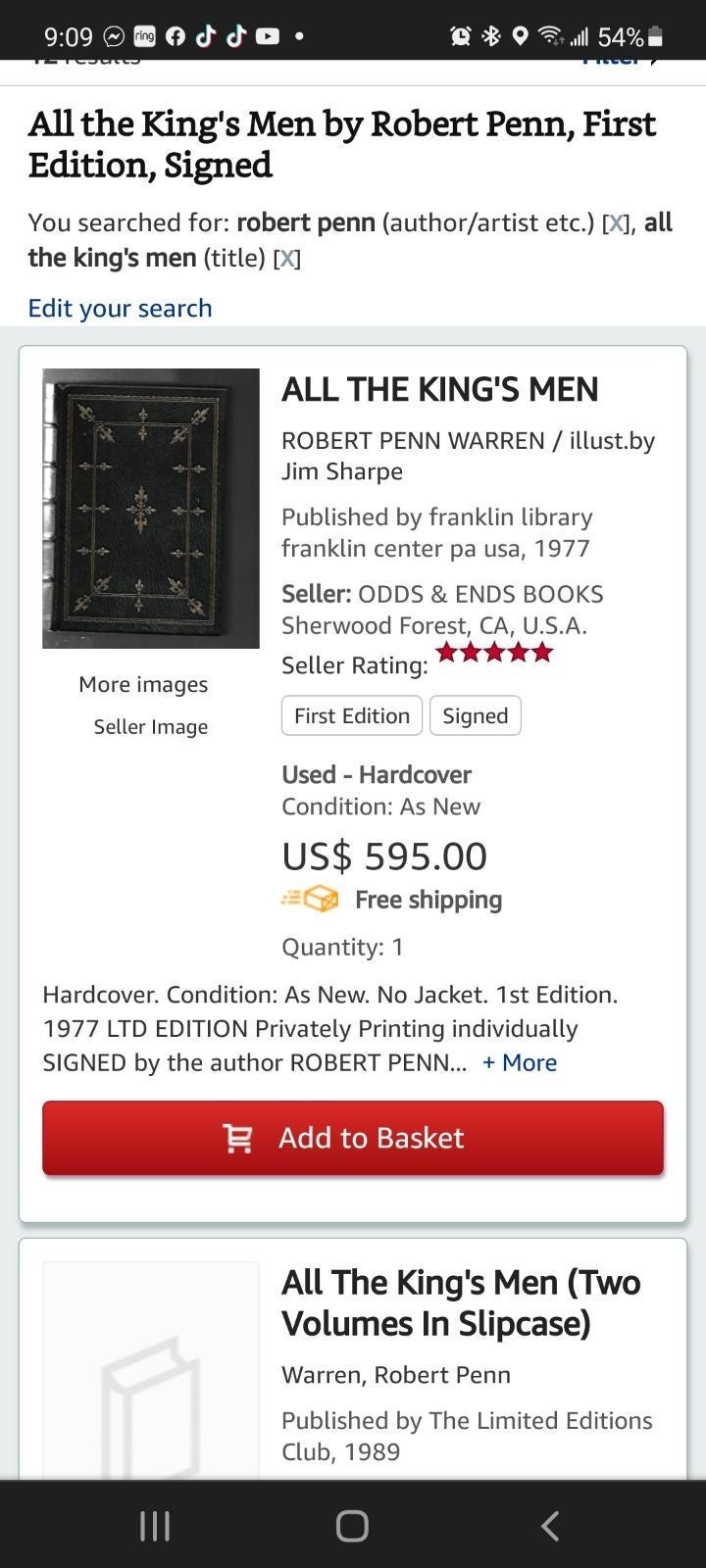
Task: Remove the robert penn author search filter
Action: [x=615, y=223]
